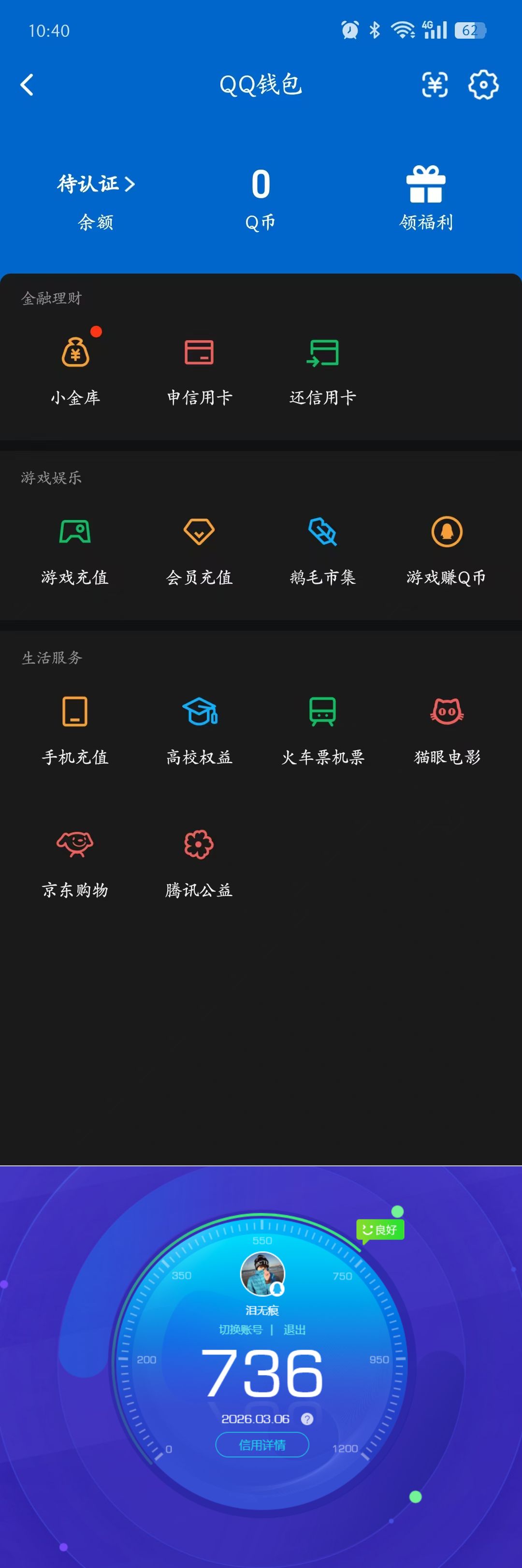Open the payment code scanner icon

coord(435,85)
